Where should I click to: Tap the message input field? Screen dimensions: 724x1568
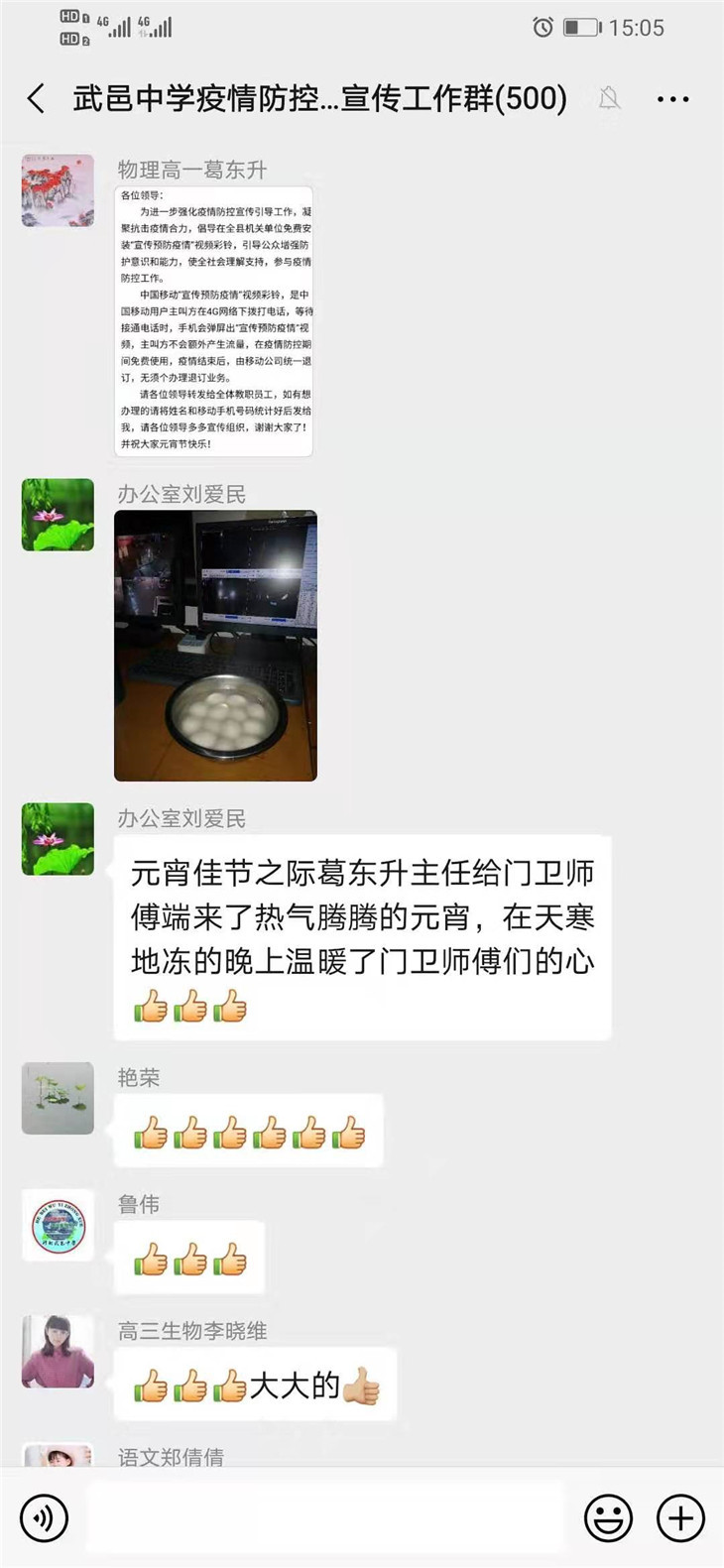(x=324, y=1517)
